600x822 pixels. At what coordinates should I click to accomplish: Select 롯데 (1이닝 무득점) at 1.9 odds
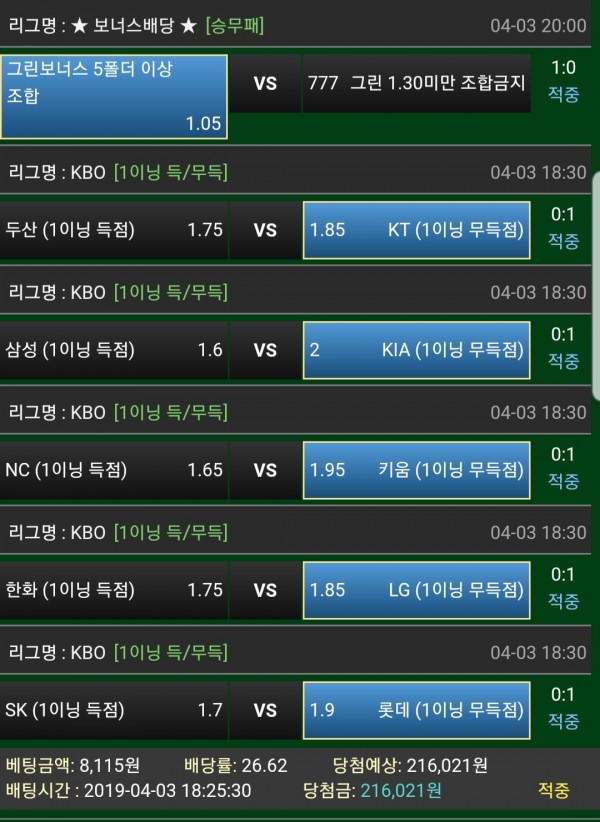coord(416,711)
